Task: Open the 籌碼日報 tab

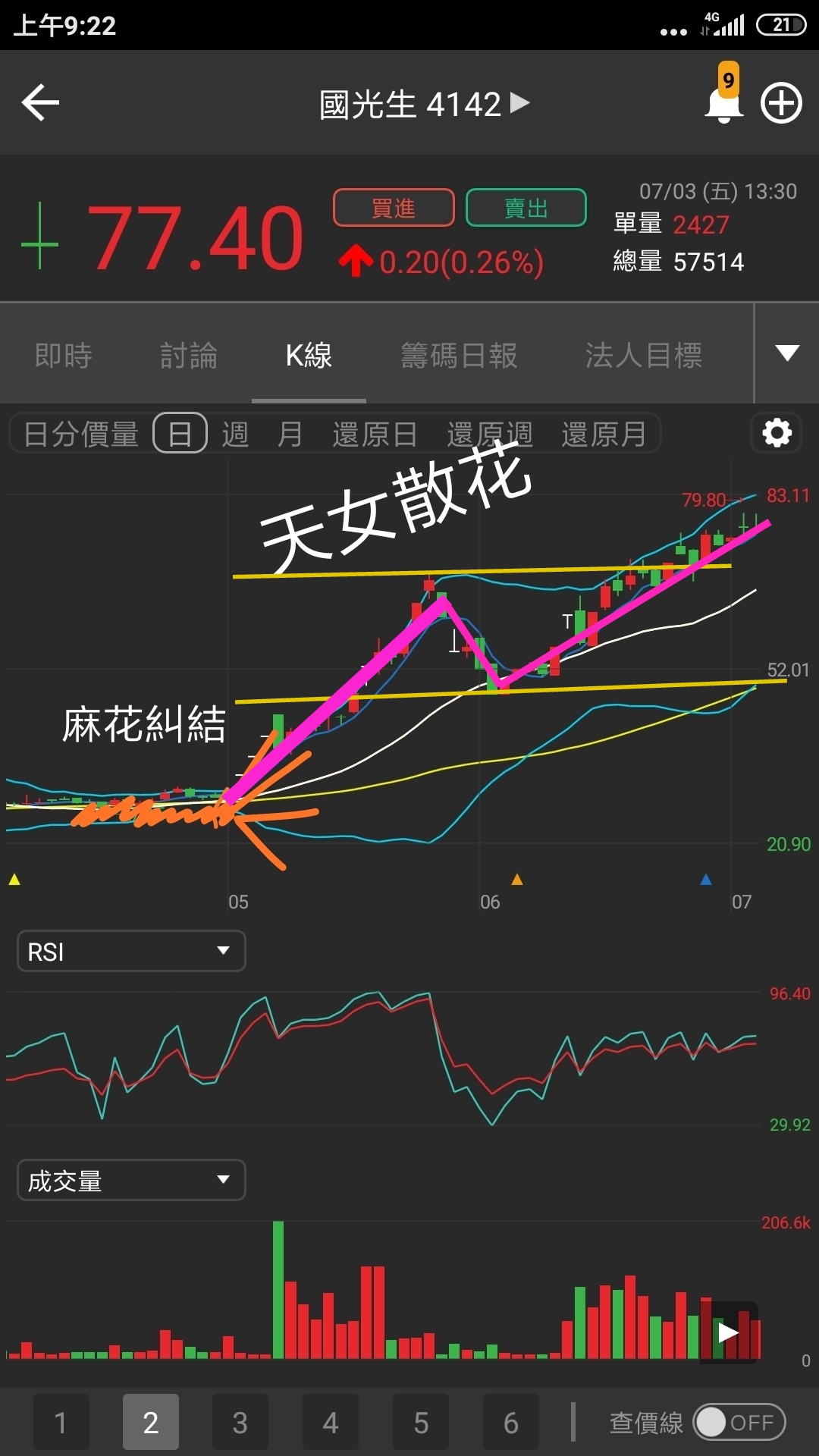Action: coord(459,355)
